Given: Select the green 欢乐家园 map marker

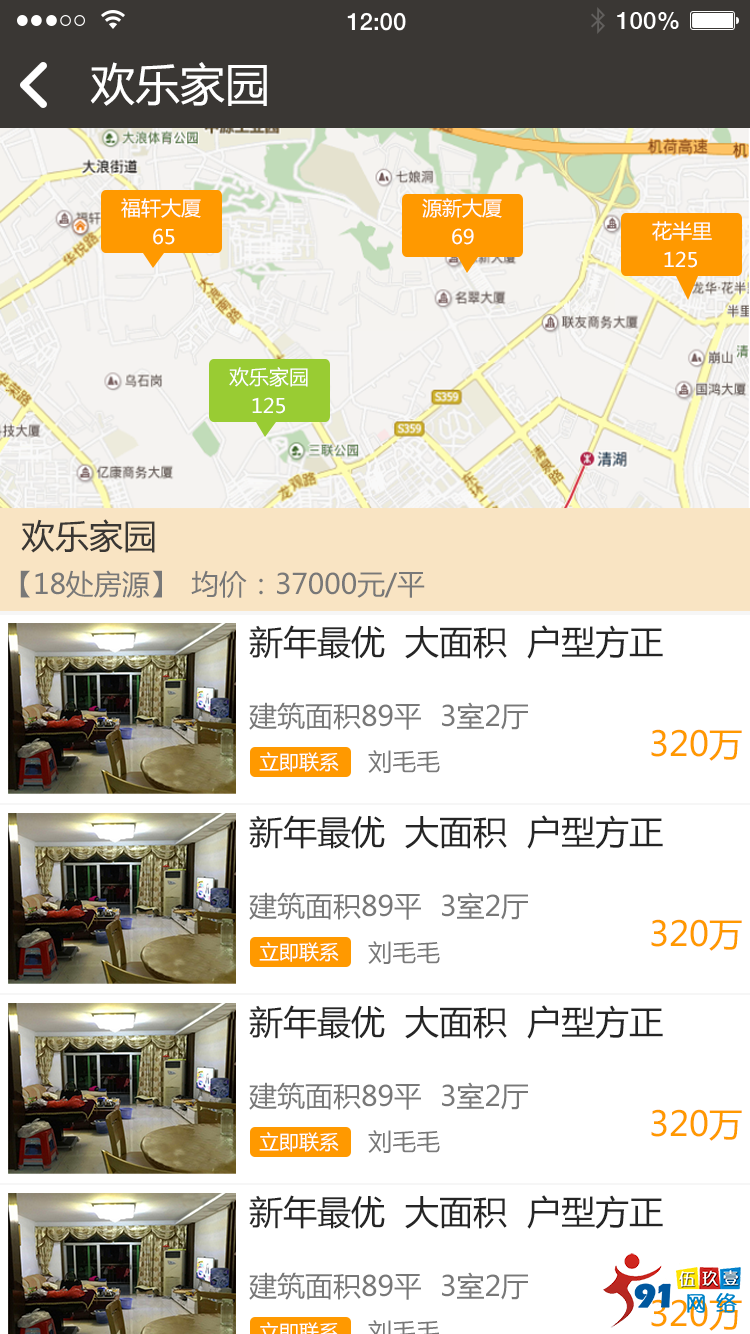Looking at the screenshot, I should pyautogui.click(x=268, y=391).
